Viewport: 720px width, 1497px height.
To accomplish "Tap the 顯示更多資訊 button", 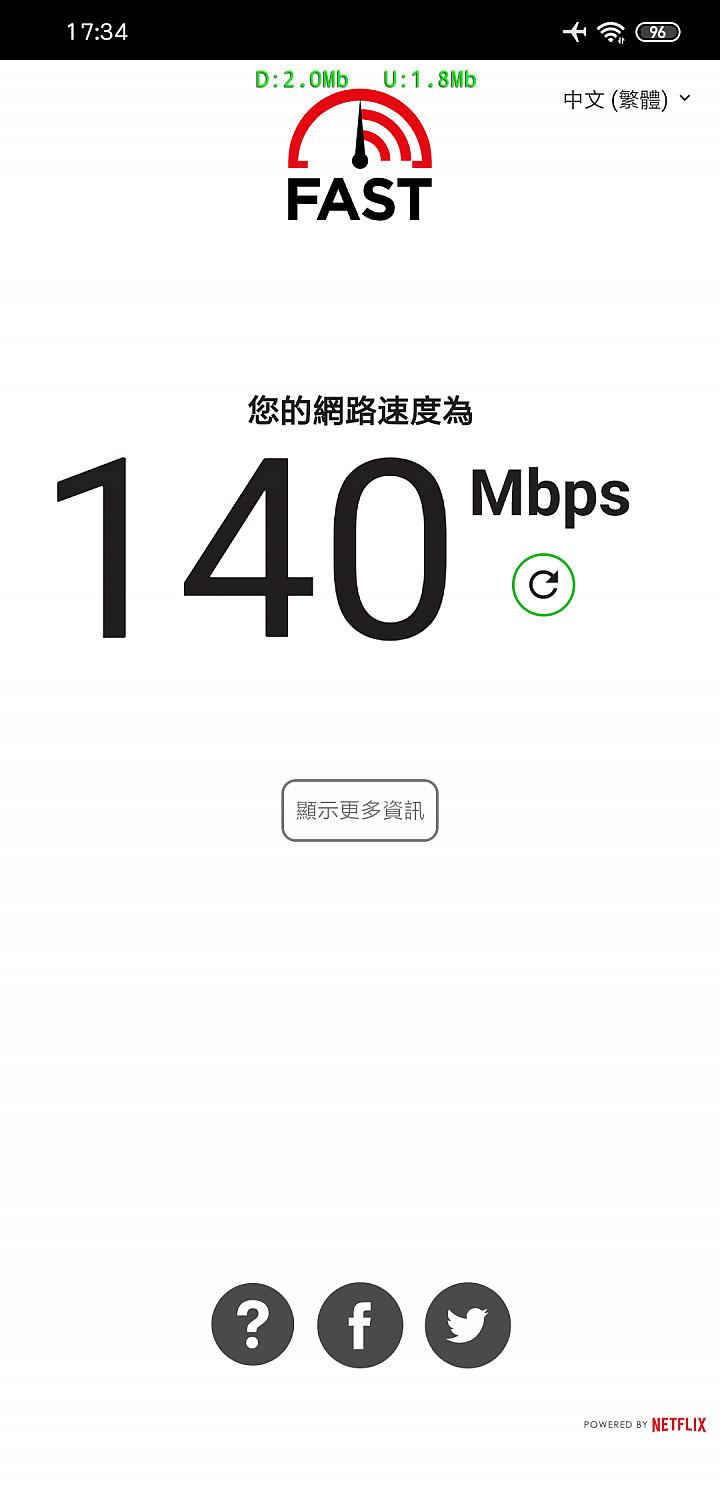I will [360, 810].
